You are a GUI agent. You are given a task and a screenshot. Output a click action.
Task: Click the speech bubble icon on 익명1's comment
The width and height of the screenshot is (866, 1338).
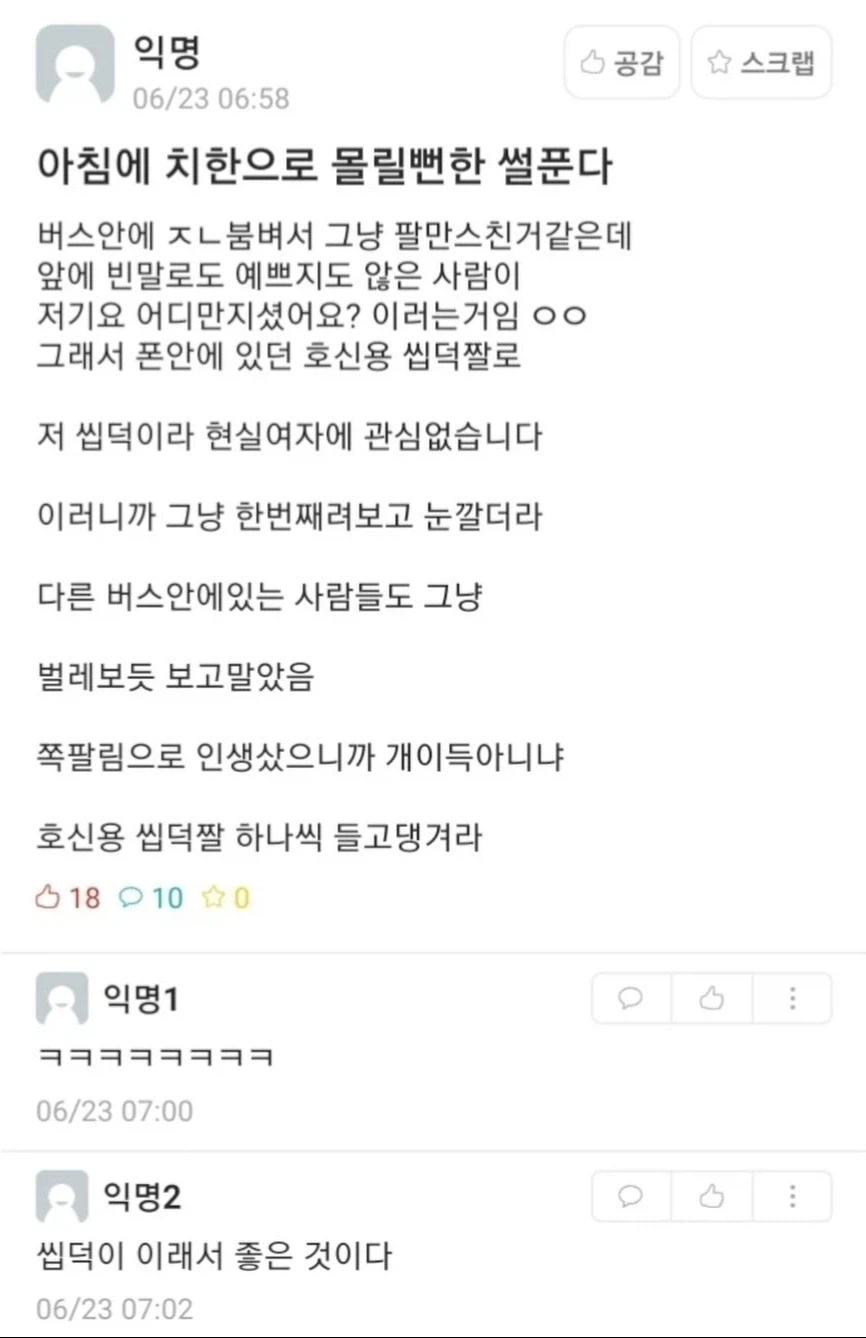pyautogui.click(x=629, y=999)
